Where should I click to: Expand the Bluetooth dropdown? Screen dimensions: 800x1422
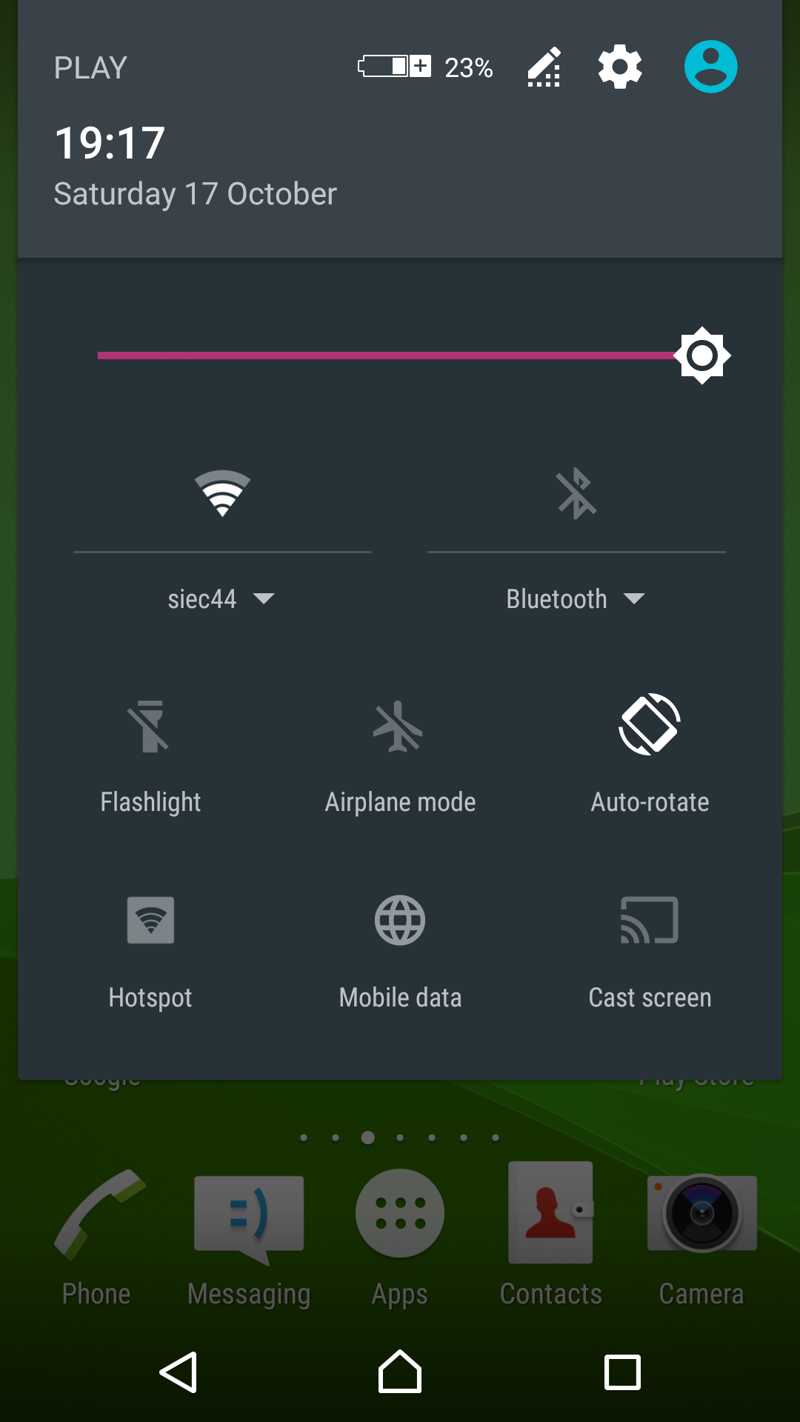pos(576,599)
